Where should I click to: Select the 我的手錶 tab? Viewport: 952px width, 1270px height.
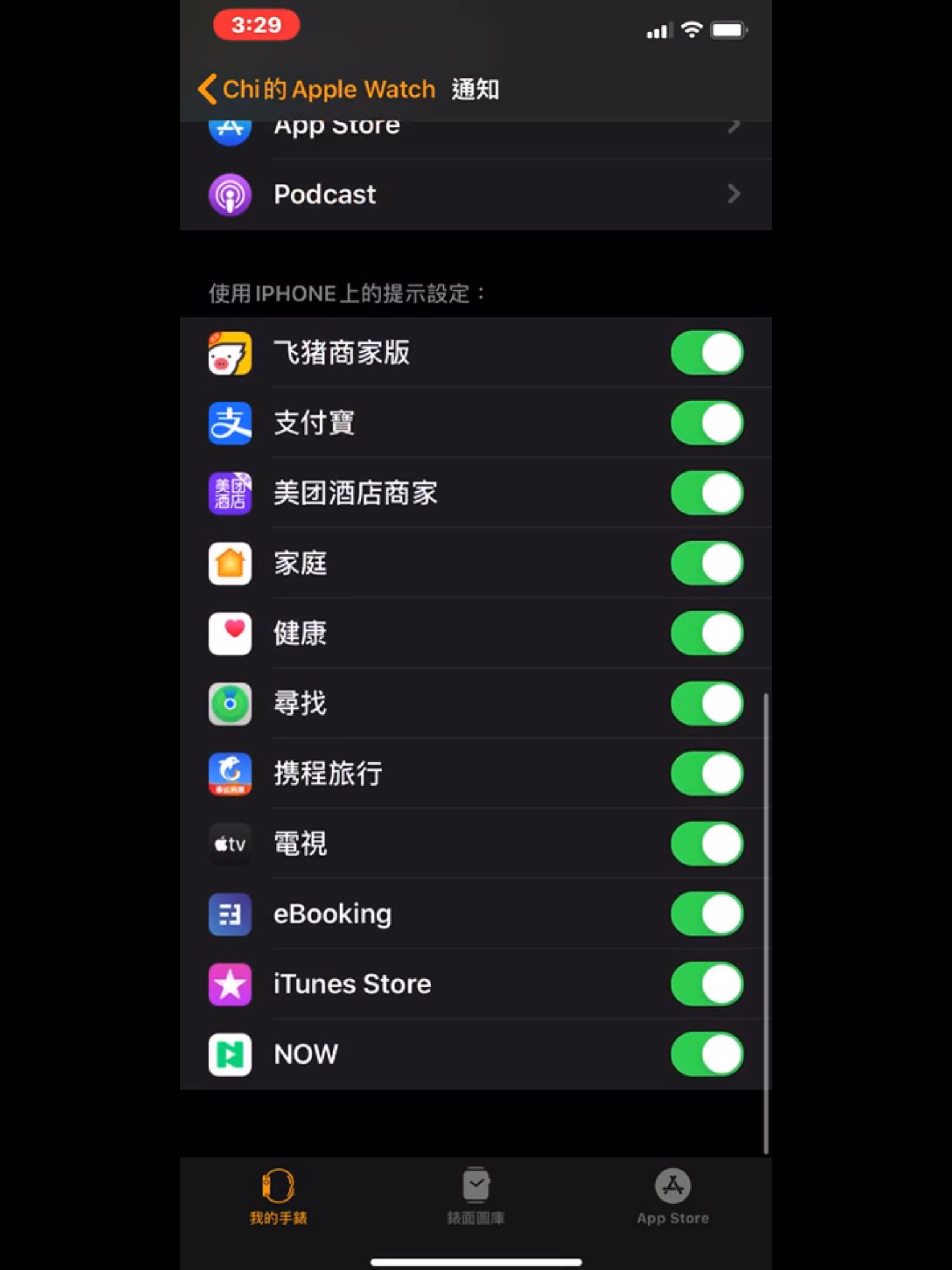click(x=278, y=1197)
